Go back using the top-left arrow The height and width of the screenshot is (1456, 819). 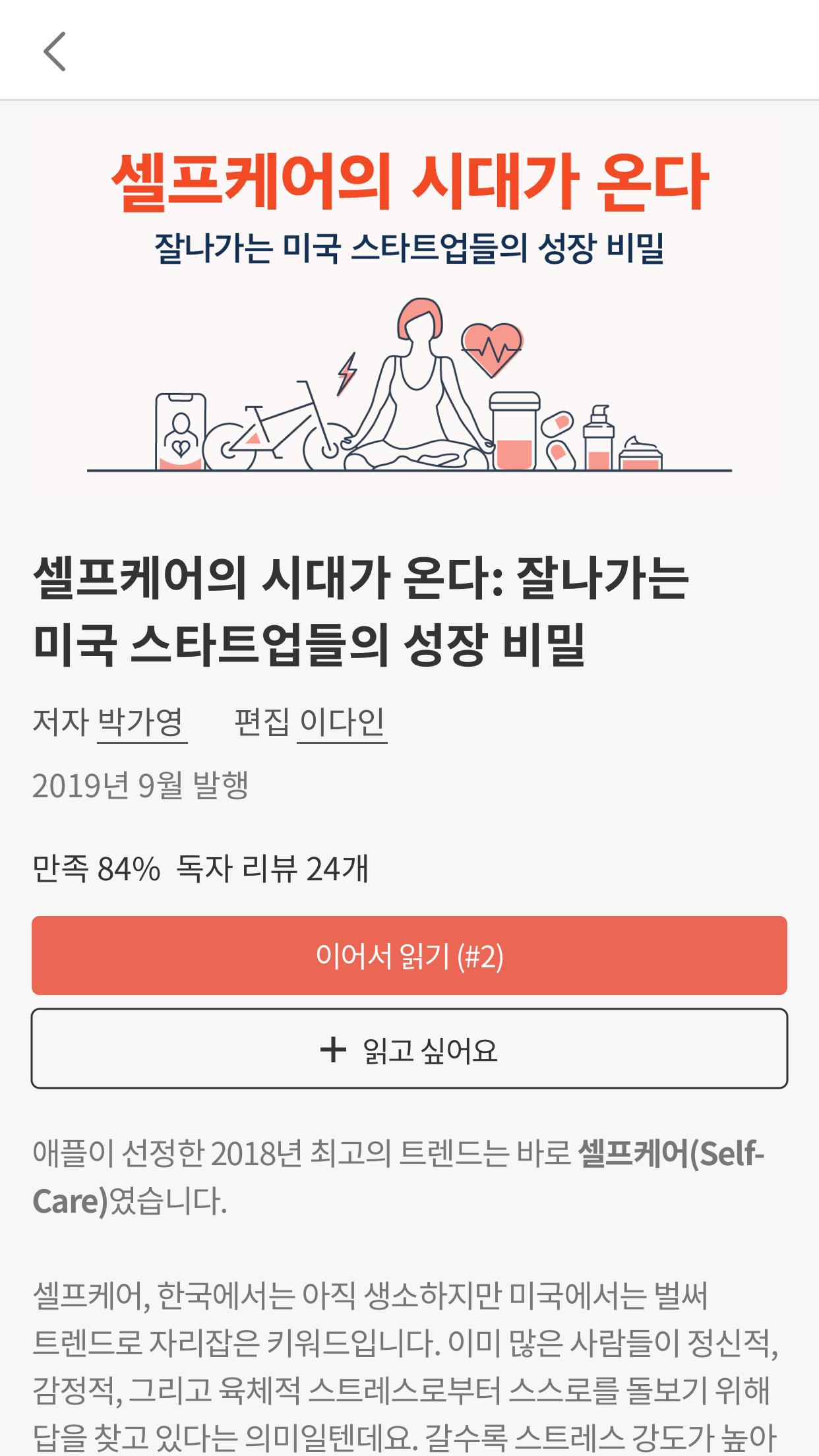(55, 51)
